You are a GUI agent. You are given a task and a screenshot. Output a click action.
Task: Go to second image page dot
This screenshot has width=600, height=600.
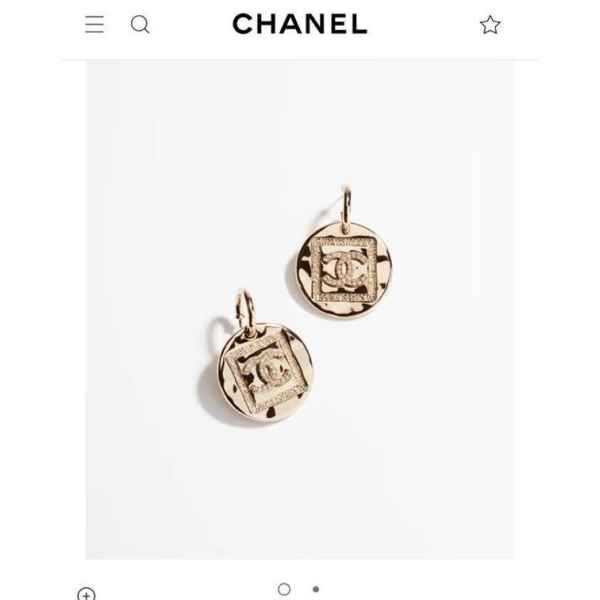click(x=316, y=589)
